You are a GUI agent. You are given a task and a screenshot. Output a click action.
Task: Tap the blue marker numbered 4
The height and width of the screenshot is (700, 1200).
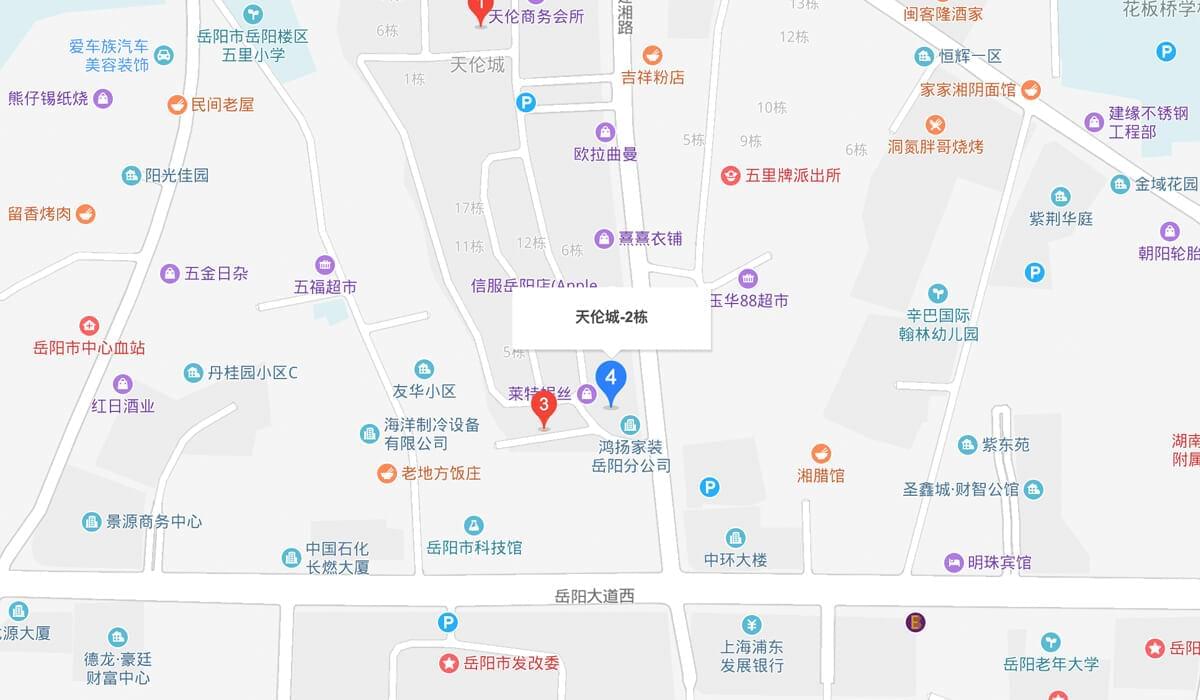click(x=611, y=381)
